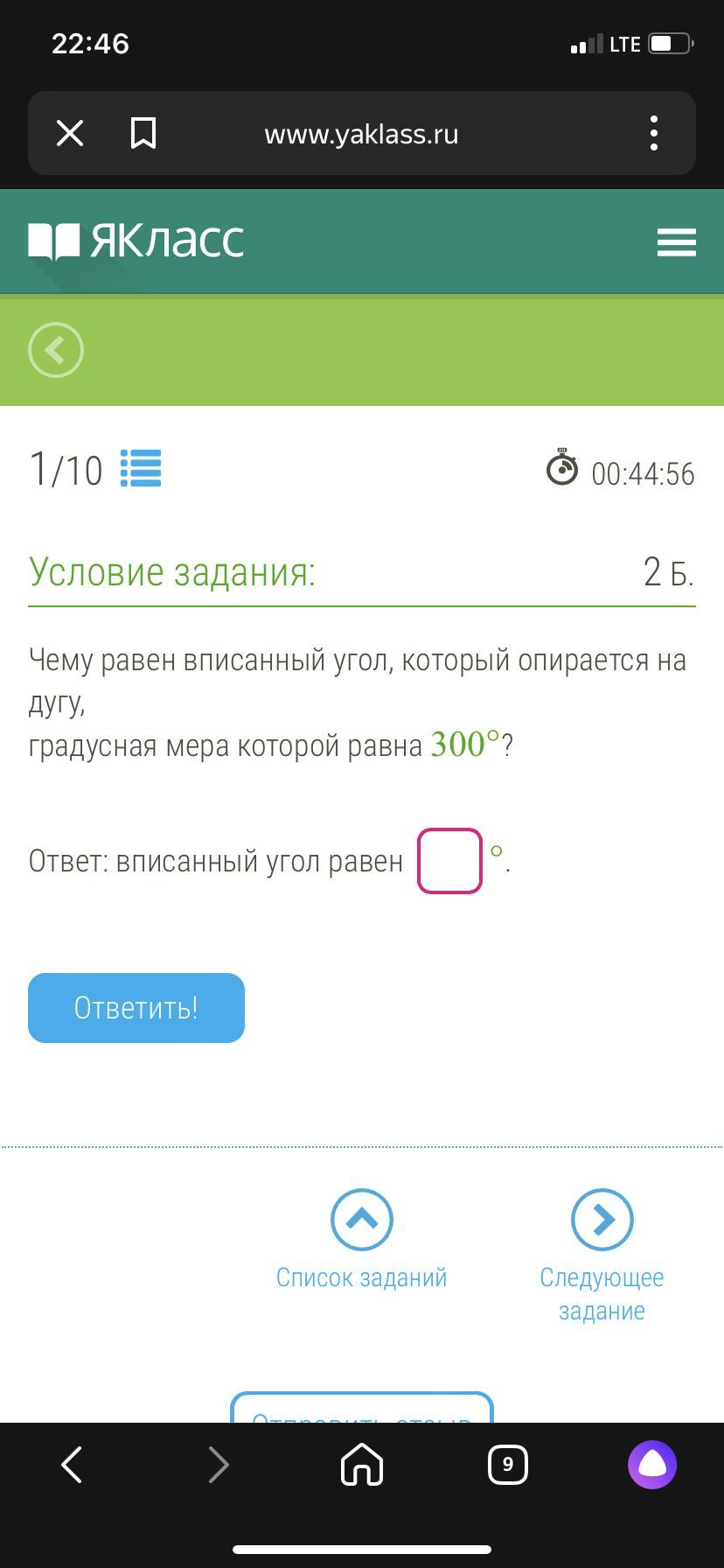The height and width of the screenshot is (1568, 724).
Task: Bookmark this yaklass.ru page
Action: pos(143,134)
